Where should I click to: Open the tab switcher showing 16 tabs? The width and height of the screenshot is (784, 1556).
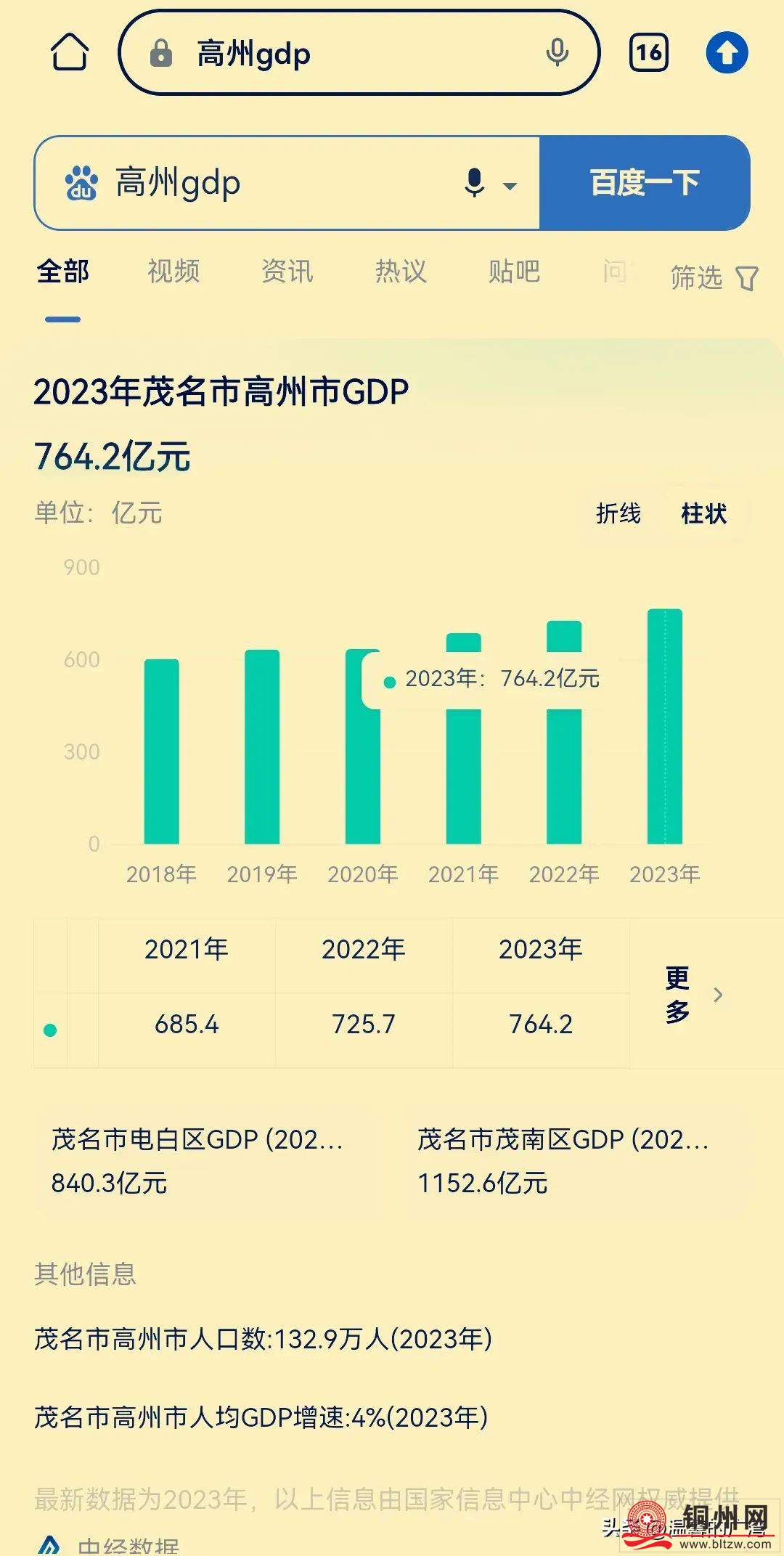pyautogui.click(x=648, y=53)
